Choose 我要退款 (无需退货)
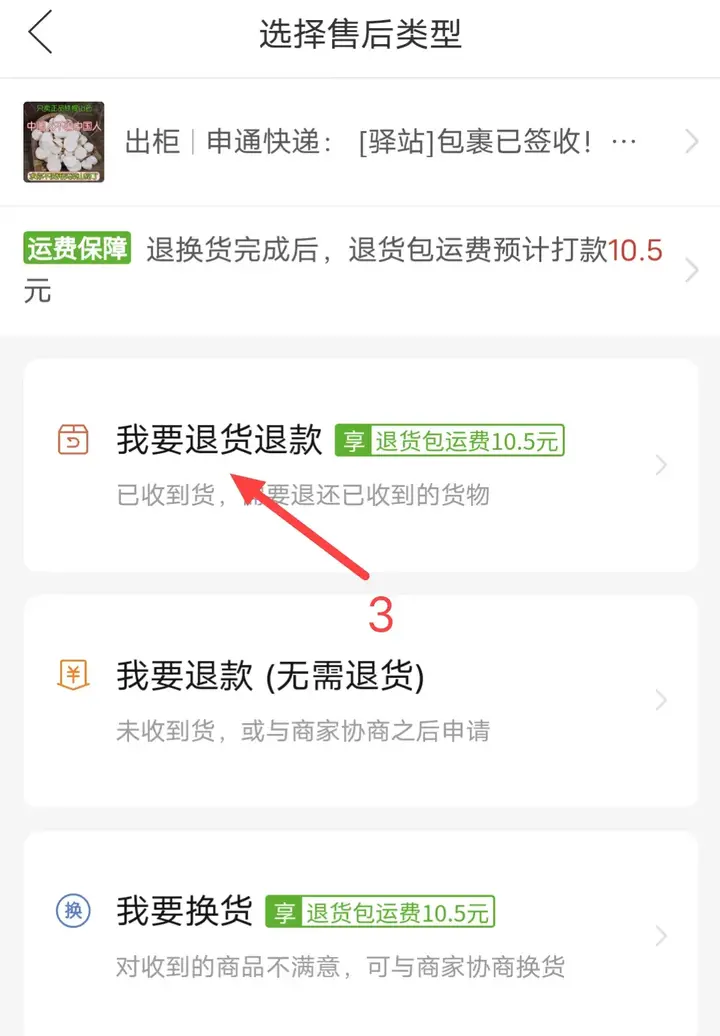 click(x=360, y=700)
